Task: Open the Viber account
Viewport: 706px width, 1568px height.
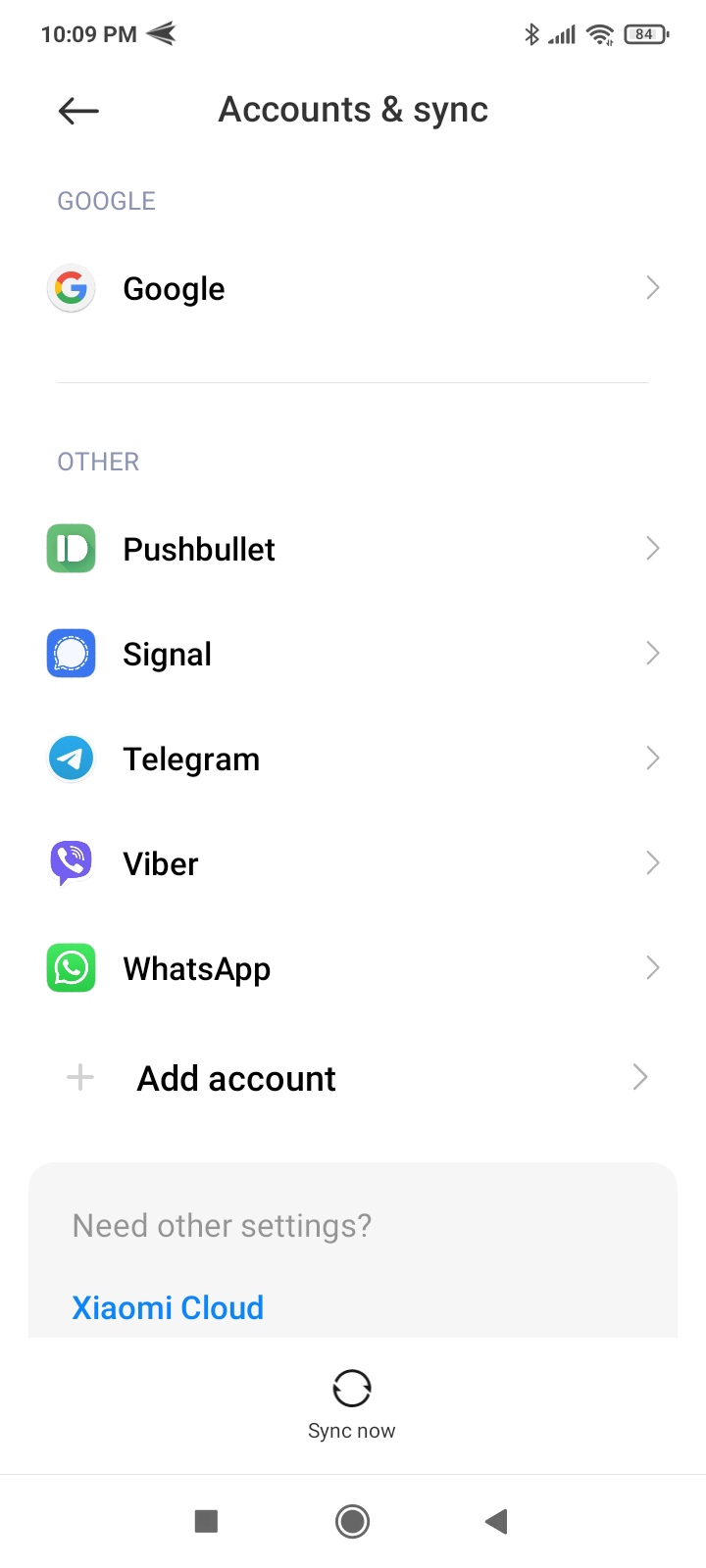Action: point(353,863)
